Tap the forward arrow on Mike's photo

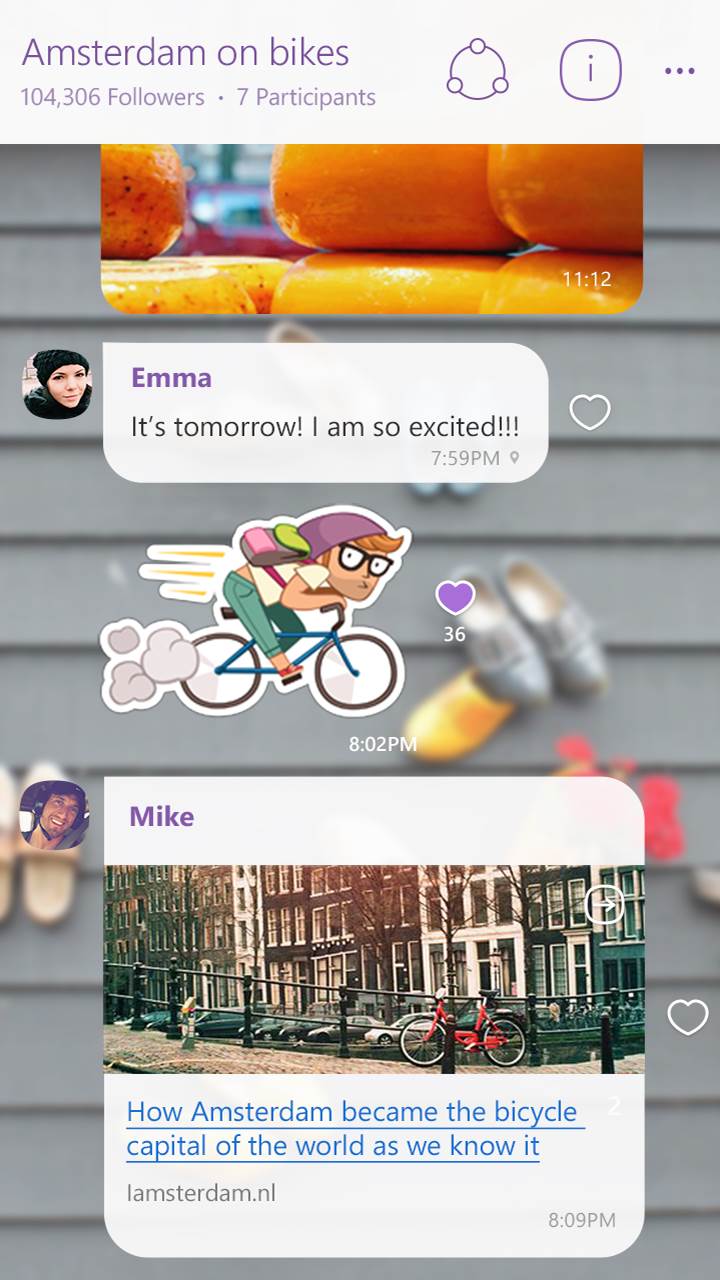[x=604, y=905]
